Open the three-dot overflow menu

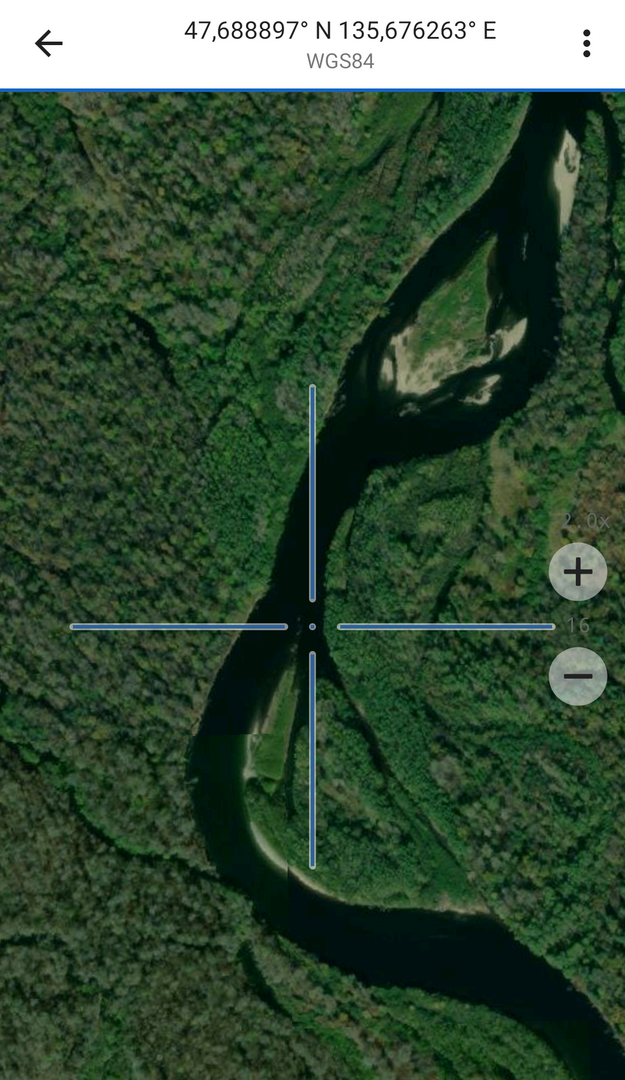(x=586, y=43)
